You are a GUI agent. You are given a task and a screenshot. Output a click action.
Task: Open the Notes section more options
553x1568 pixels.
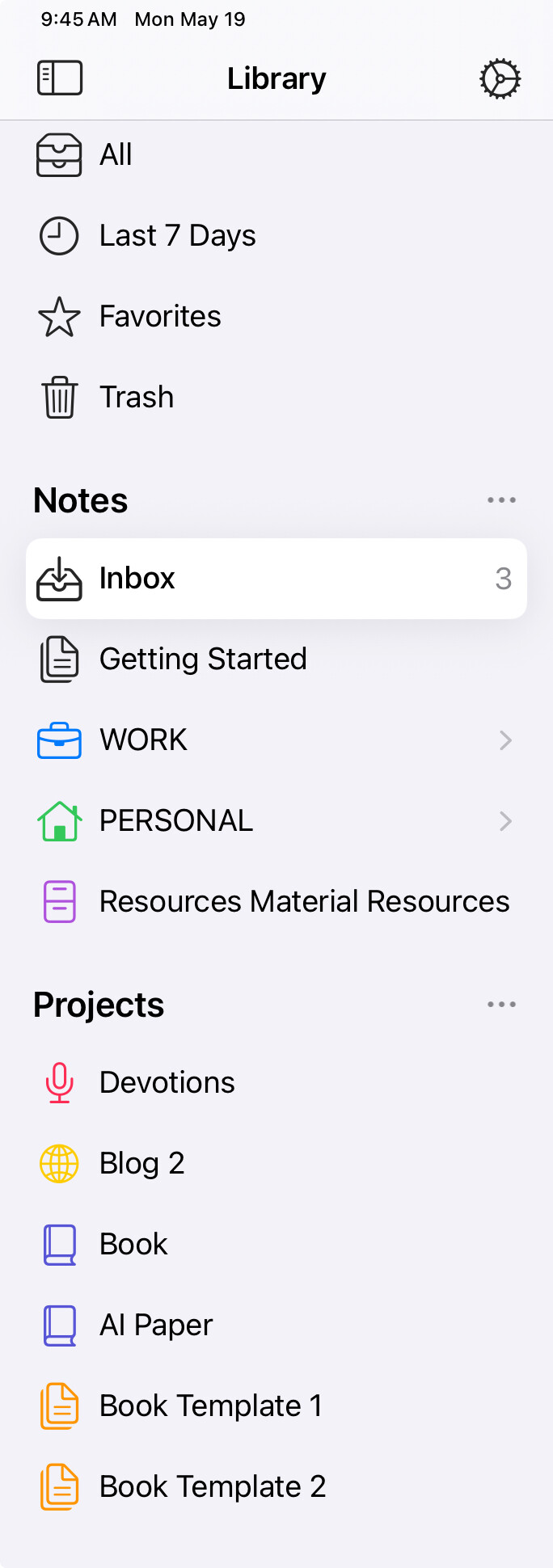501,500
